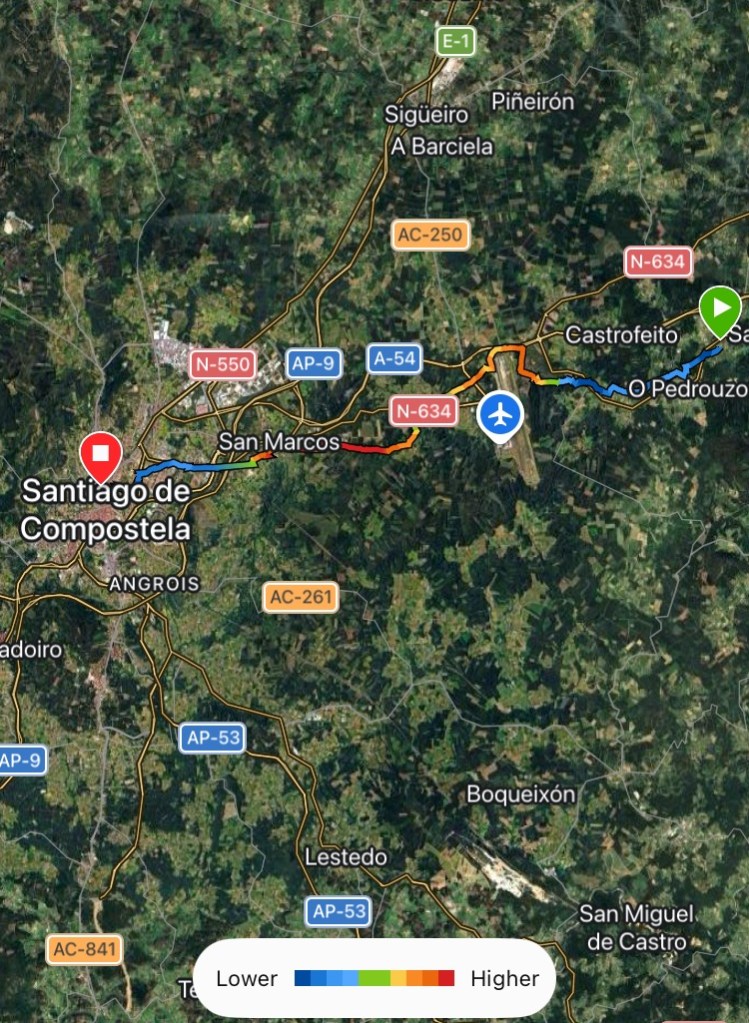
Task: Select the red finish marker at Santiago de Compostela
Action: click(x=100, y=456)
